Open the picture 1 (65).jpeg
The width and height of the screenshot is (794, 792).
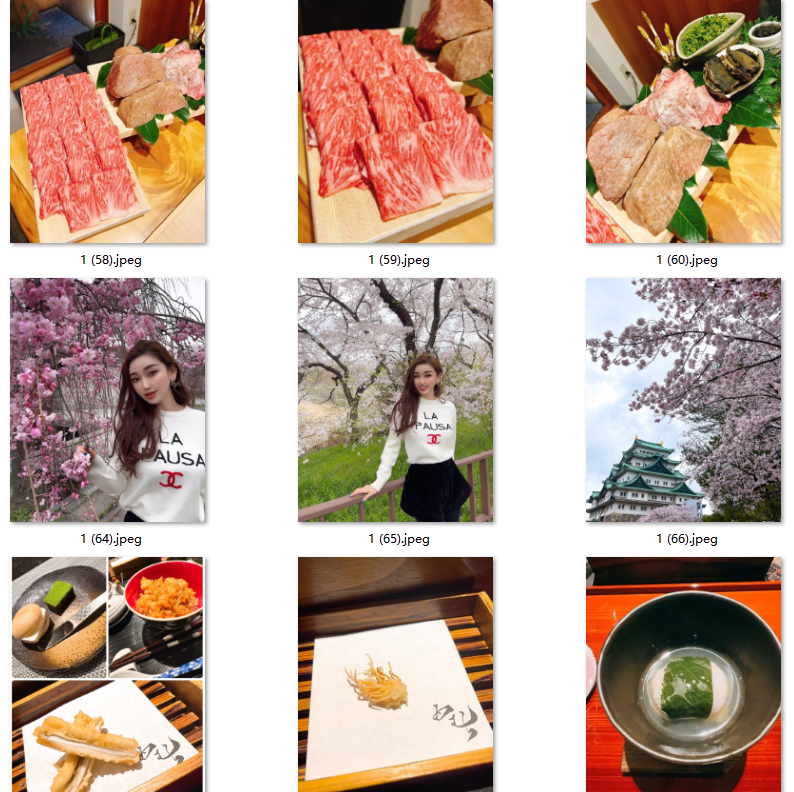(395, 400)
